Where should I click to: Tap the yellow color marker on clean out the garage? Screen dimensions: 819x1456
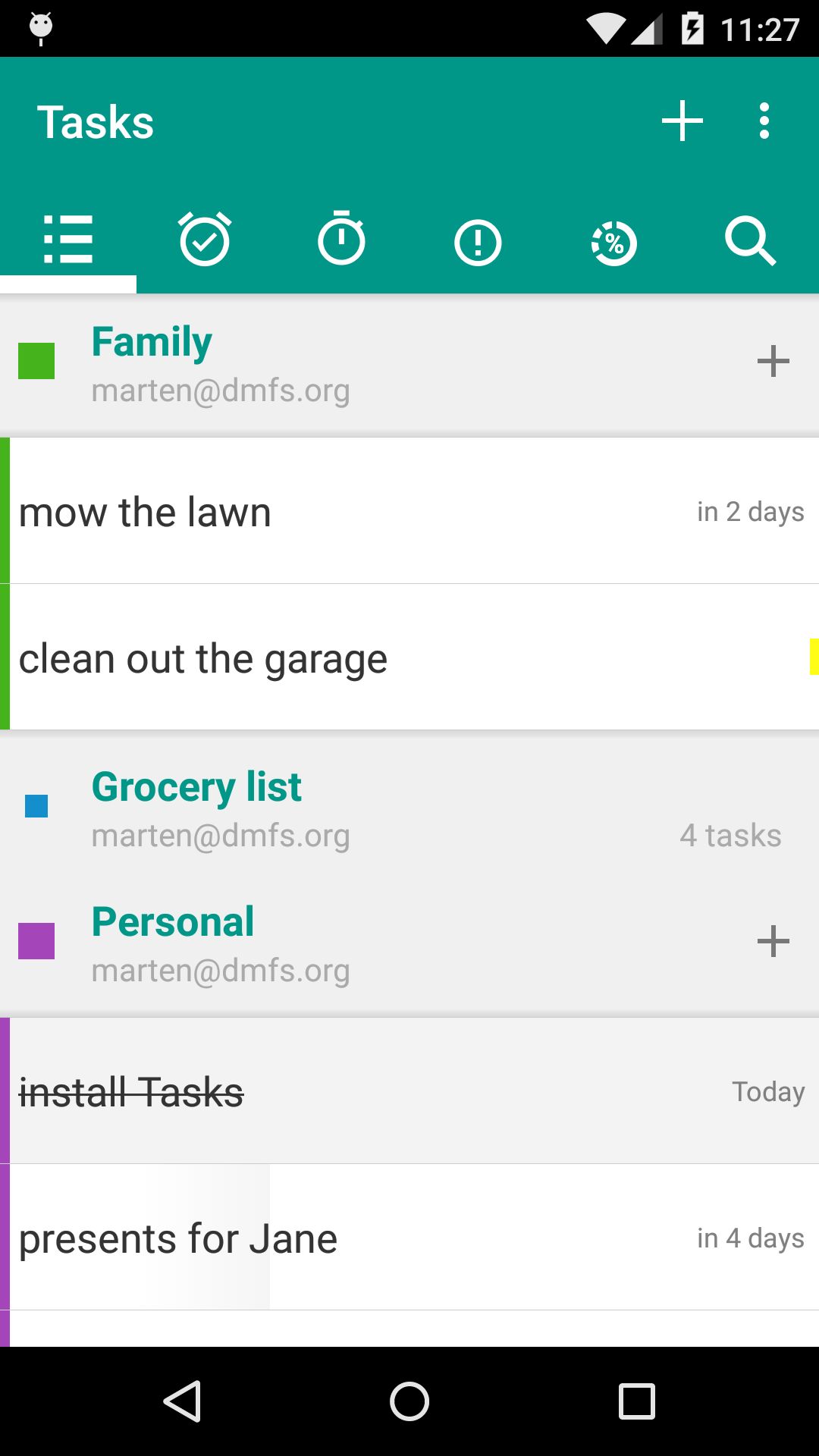click(814, 658)
